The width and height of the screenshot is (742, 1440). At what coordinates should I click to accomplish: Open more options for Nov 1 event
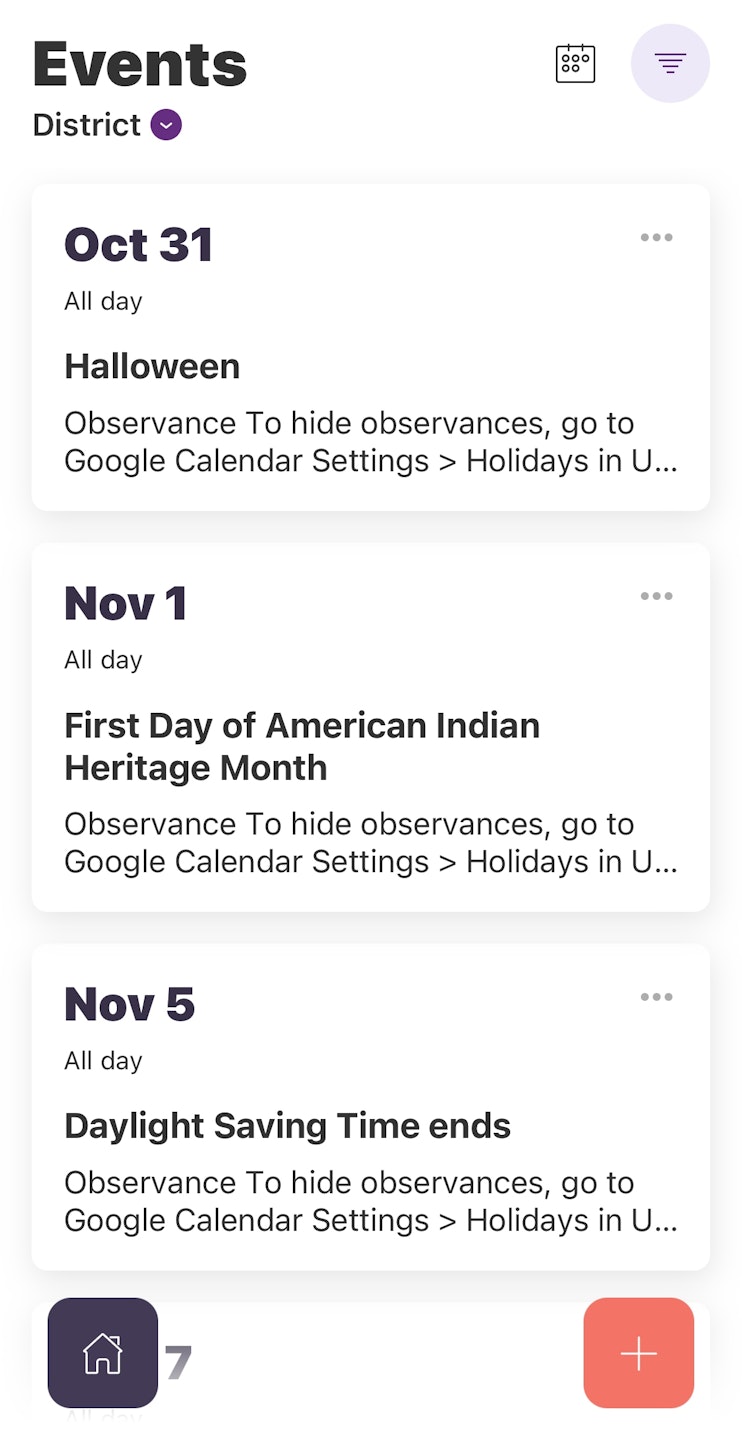pos(656,597)
